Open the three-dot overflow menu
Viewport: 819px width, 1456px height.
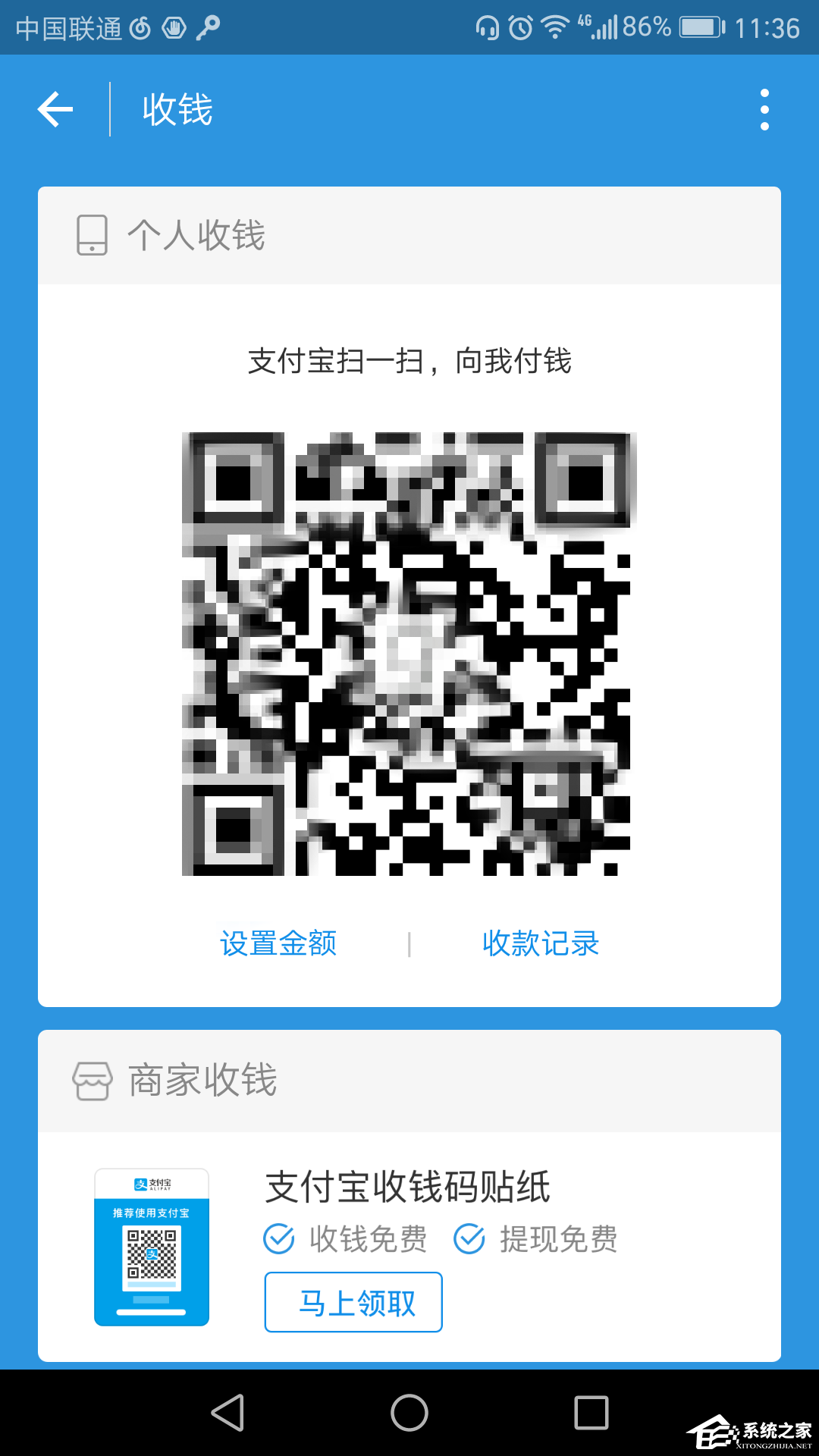coord(764,108)
